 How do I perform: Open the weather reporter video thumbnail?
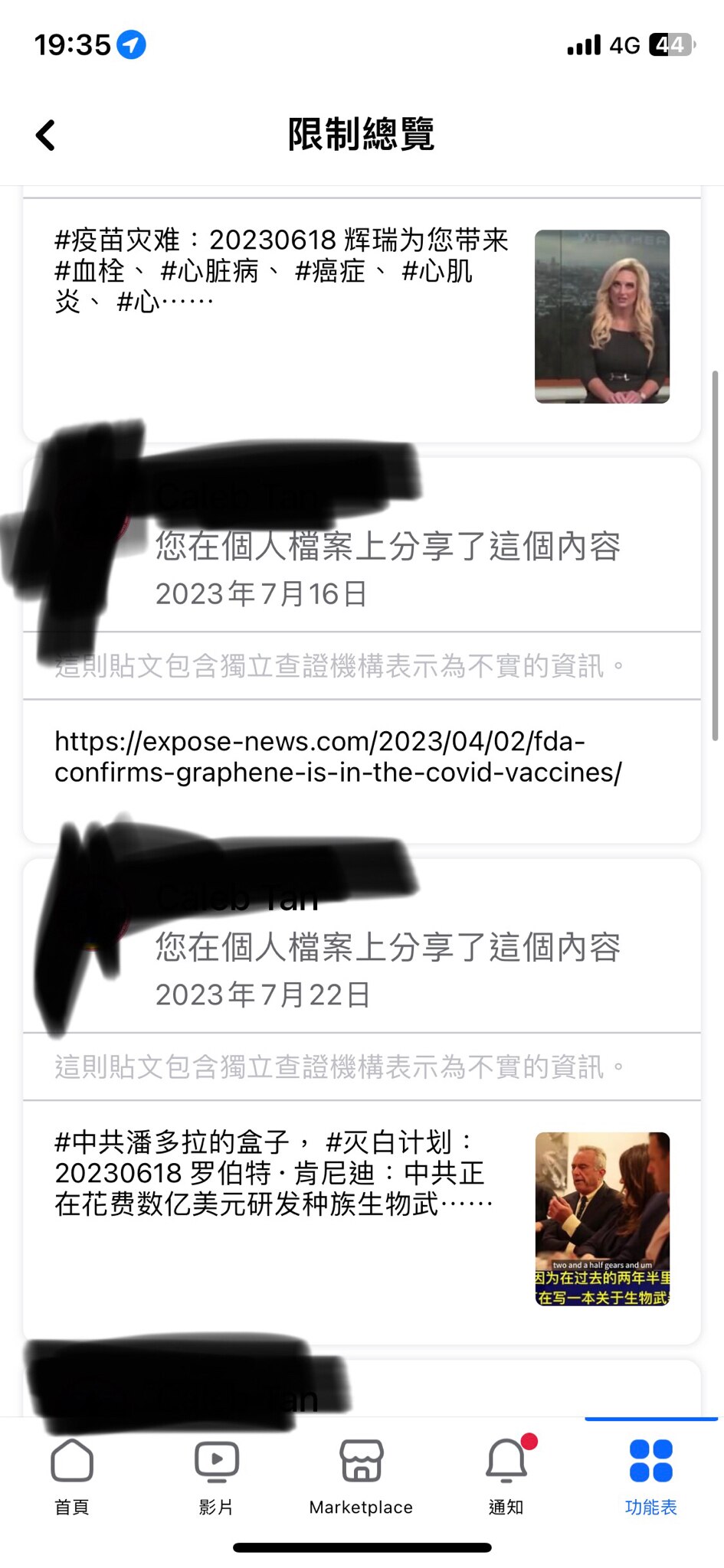[602, 315]
